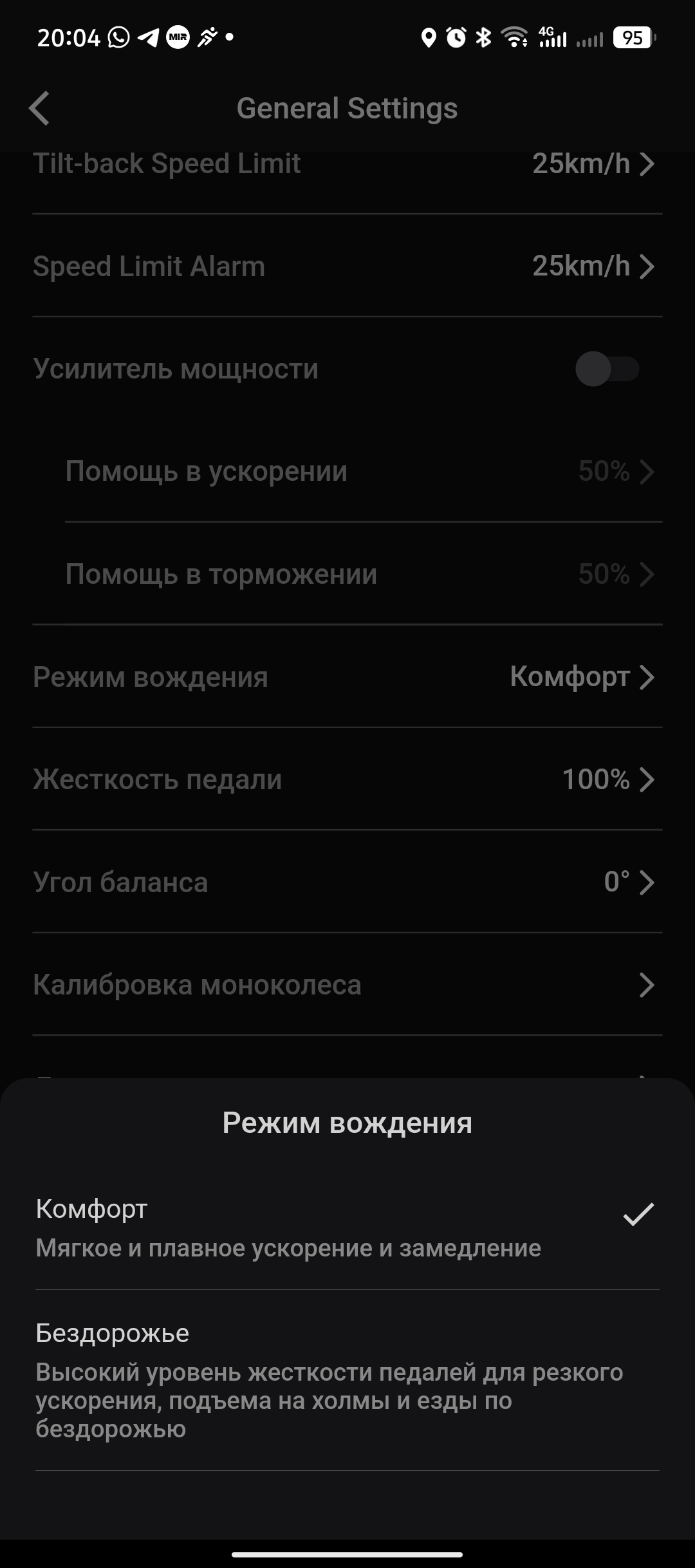Go back from General Settings
Screen dimensions: 695x1568
tap(40, 108)
